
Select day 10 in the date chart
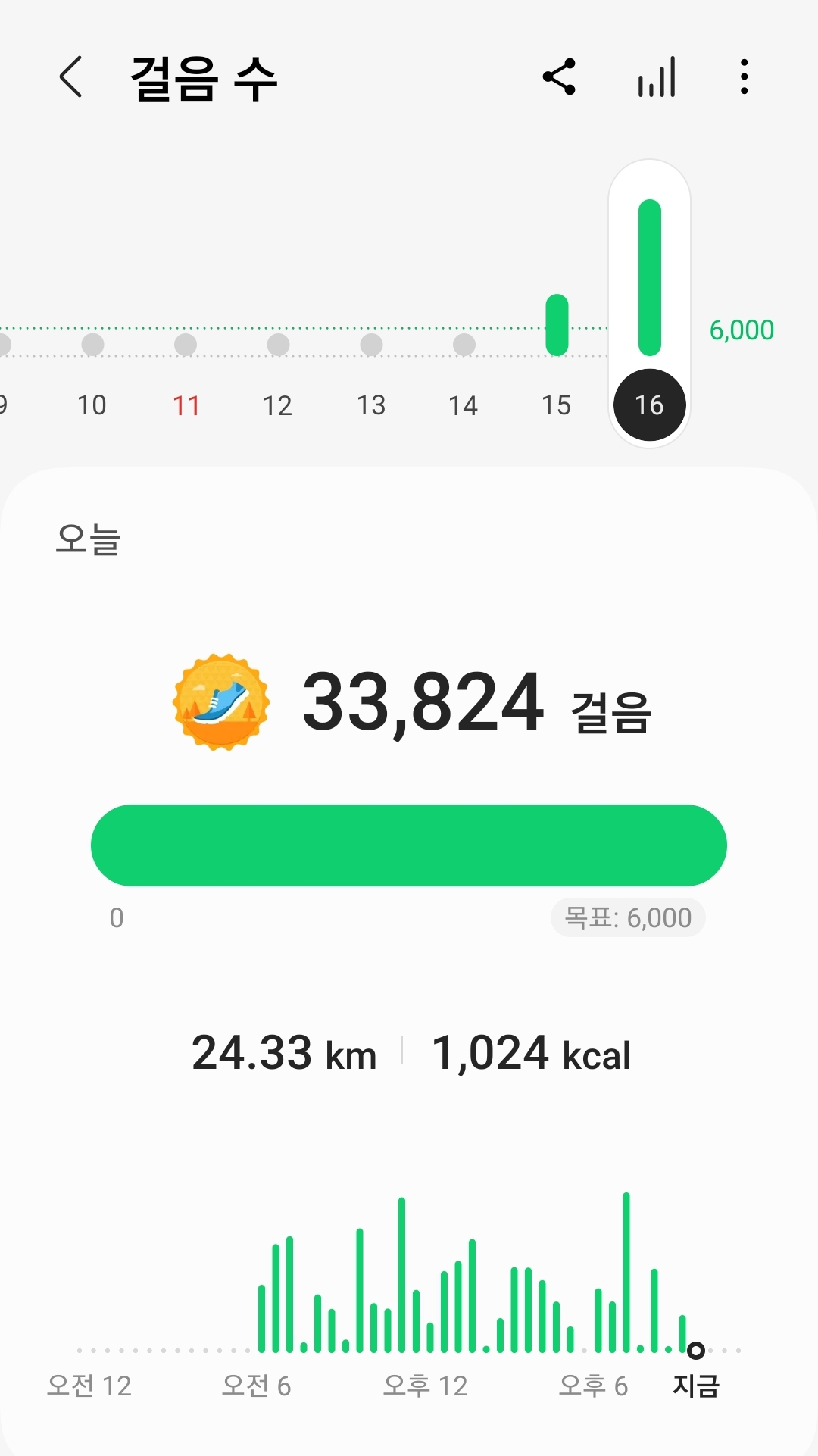[x=92, y=405]
